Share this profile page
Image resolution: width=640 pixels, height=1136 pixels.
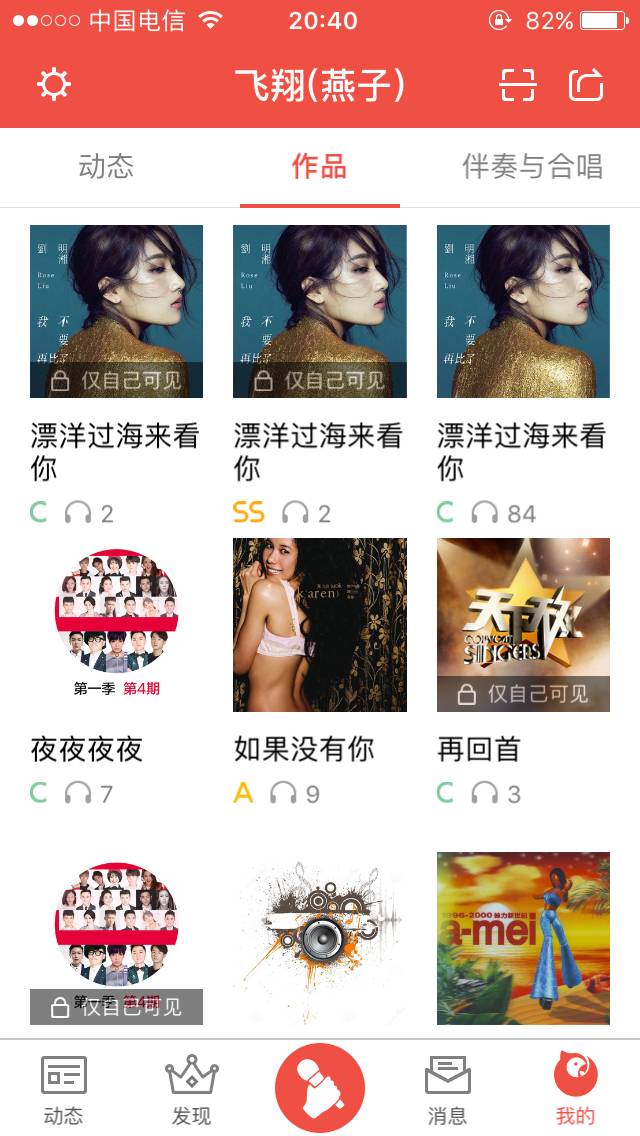(x=586, y=85)
